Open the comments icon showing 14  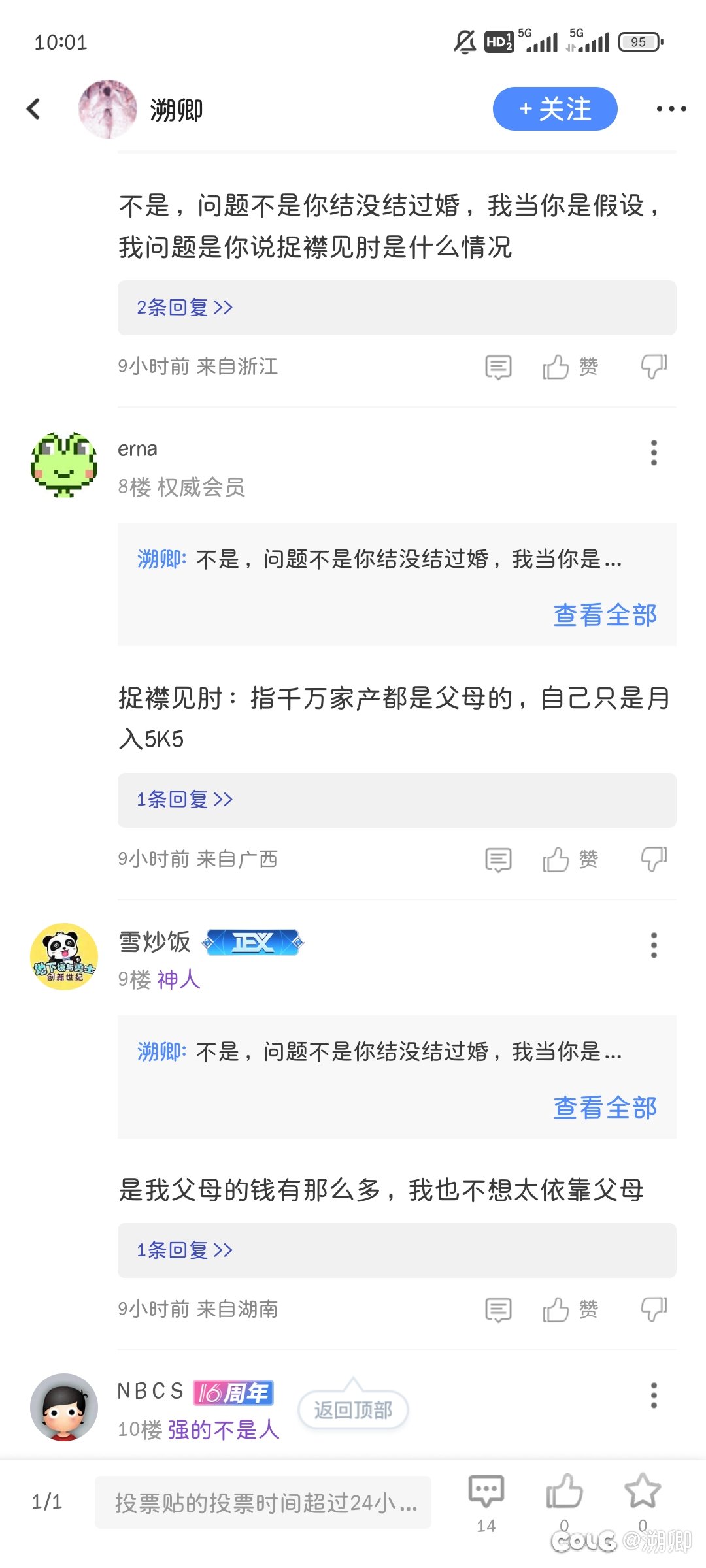486,1503
